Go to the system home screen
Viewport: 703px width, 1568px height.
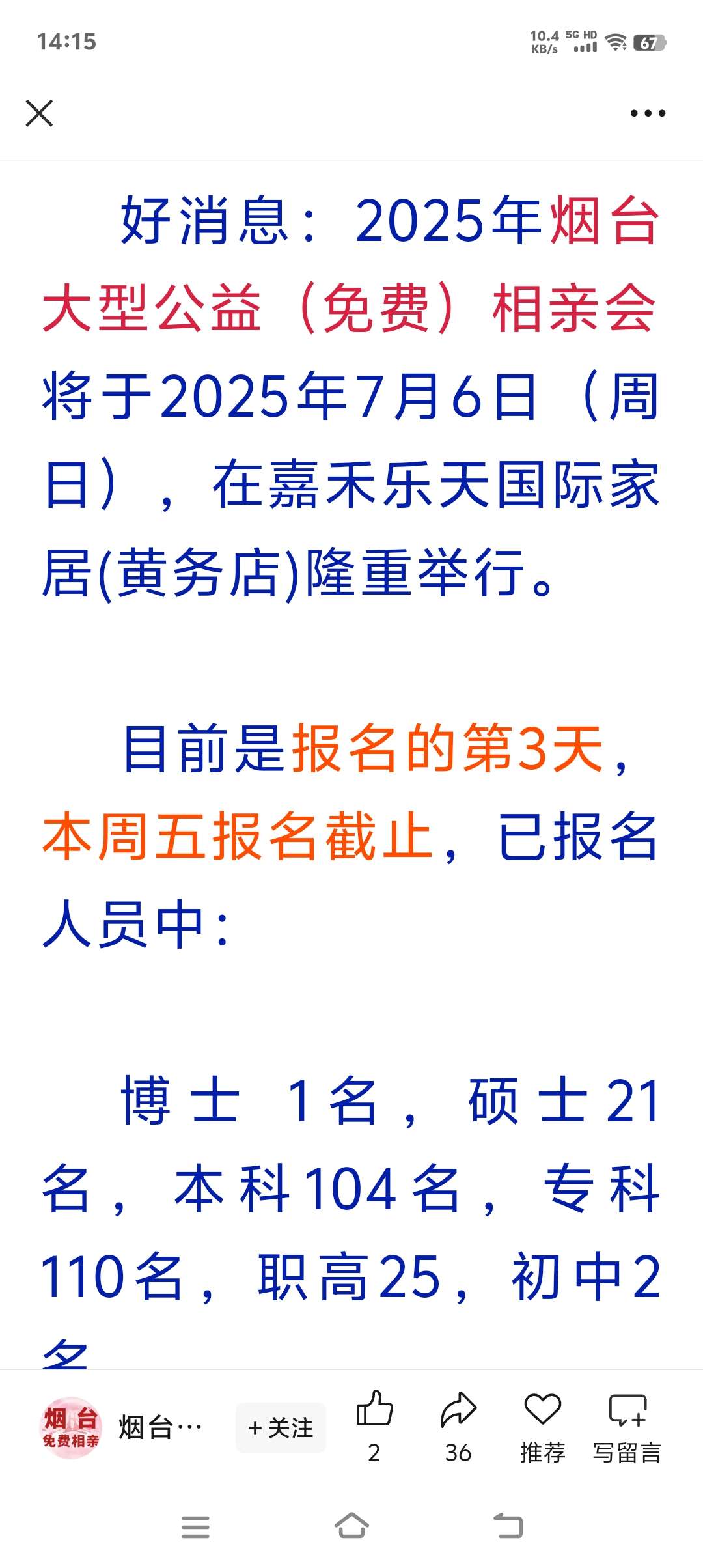(x=351, y=1526)
